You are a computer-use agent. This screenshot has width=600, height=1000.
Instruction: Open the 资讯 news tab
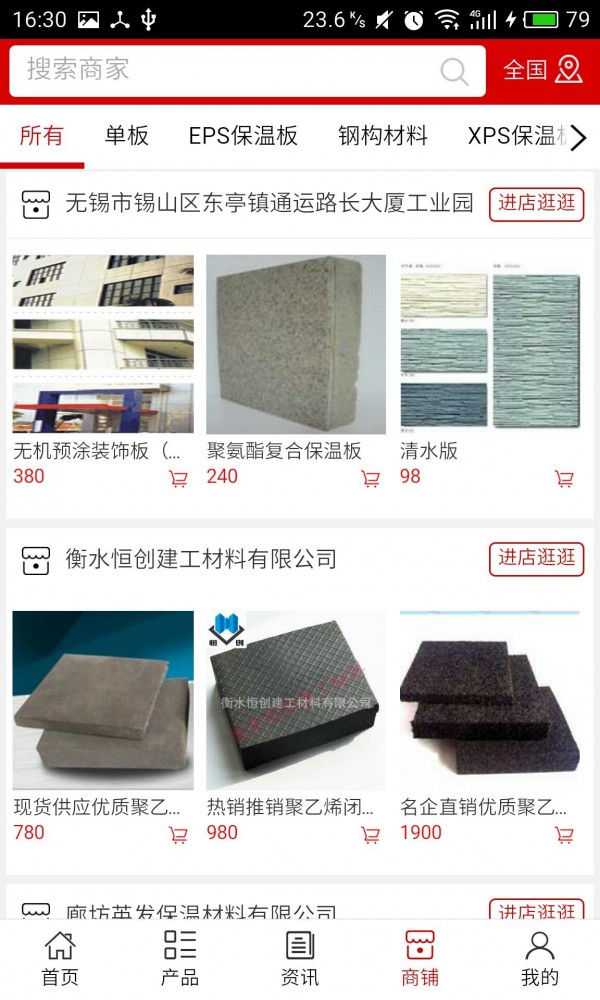tap(300, 959)
